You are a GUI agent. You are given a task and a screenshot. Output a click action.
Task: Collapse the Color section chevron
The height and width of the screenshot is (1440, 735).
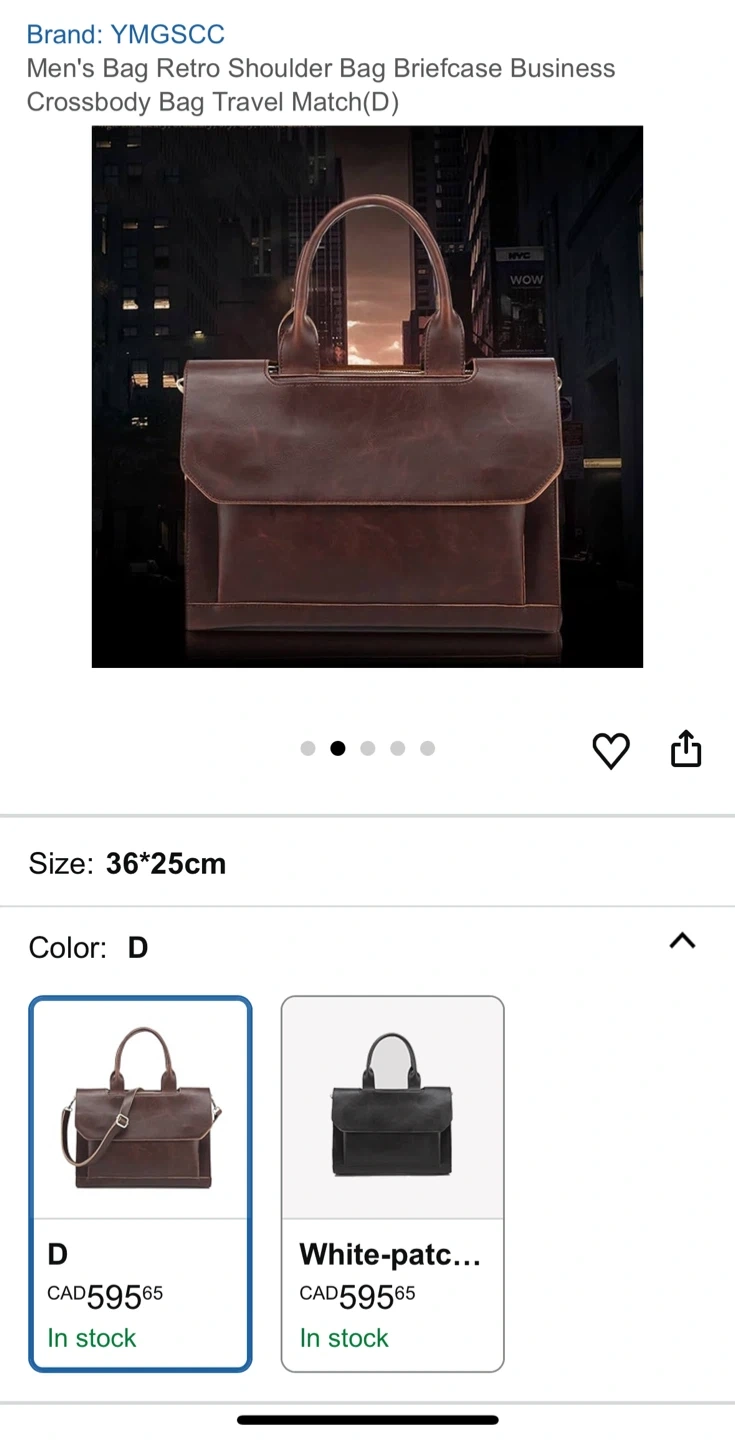[682, 941]
